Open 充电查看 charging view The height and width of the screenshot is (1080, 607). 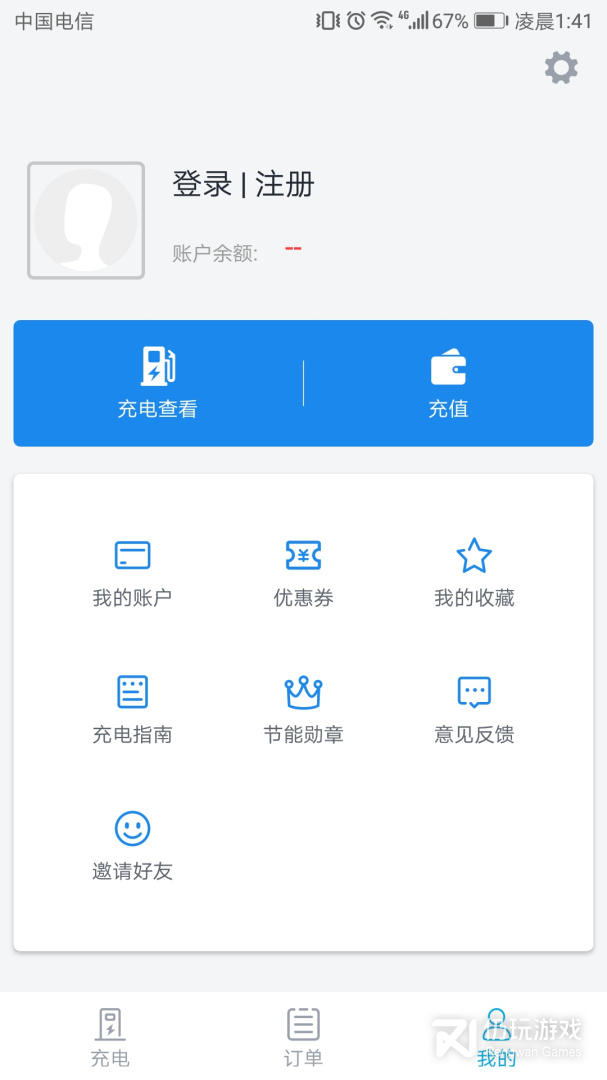pos(158,383)
